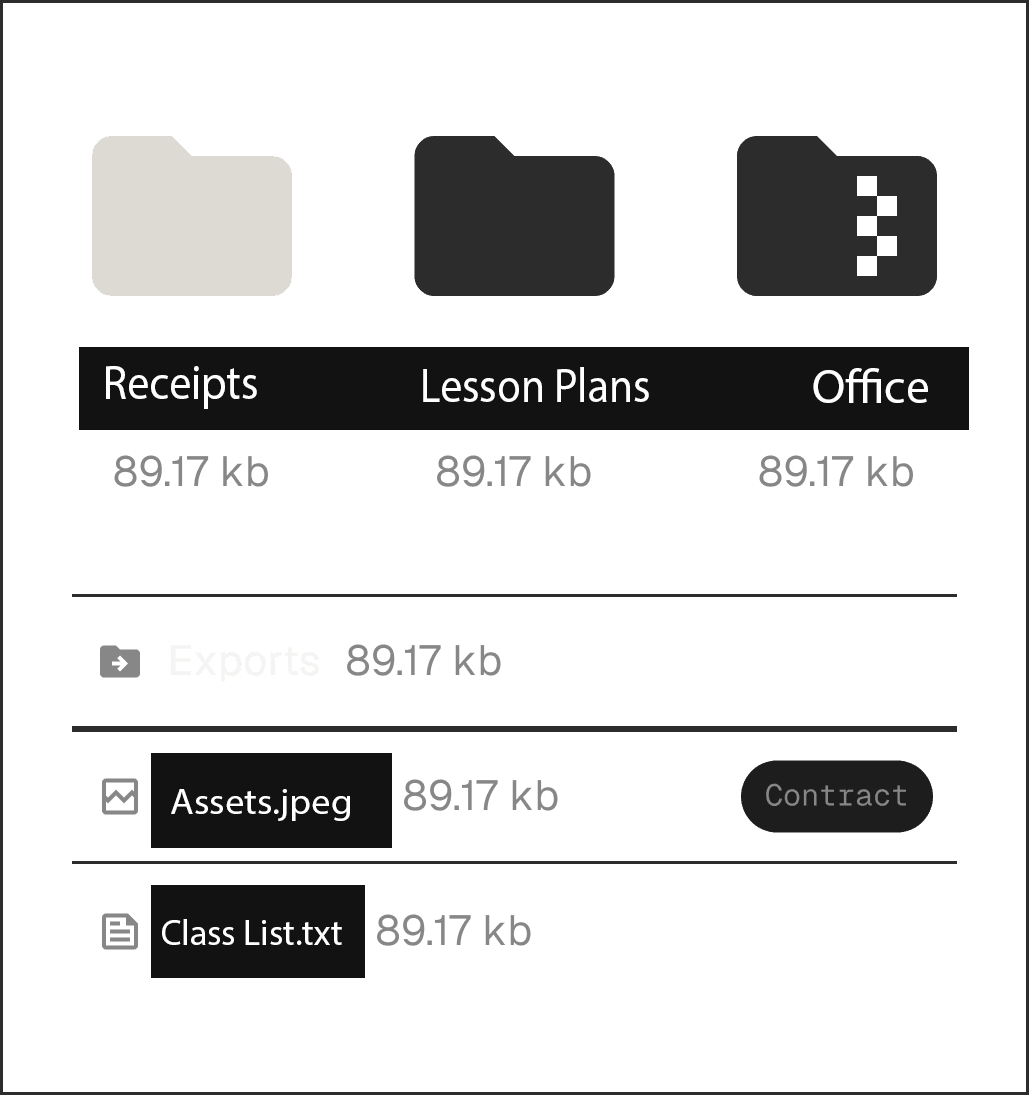Open the Office zipped folder
Viewport: 1029px width, 1095px height.
coord(836,216)
